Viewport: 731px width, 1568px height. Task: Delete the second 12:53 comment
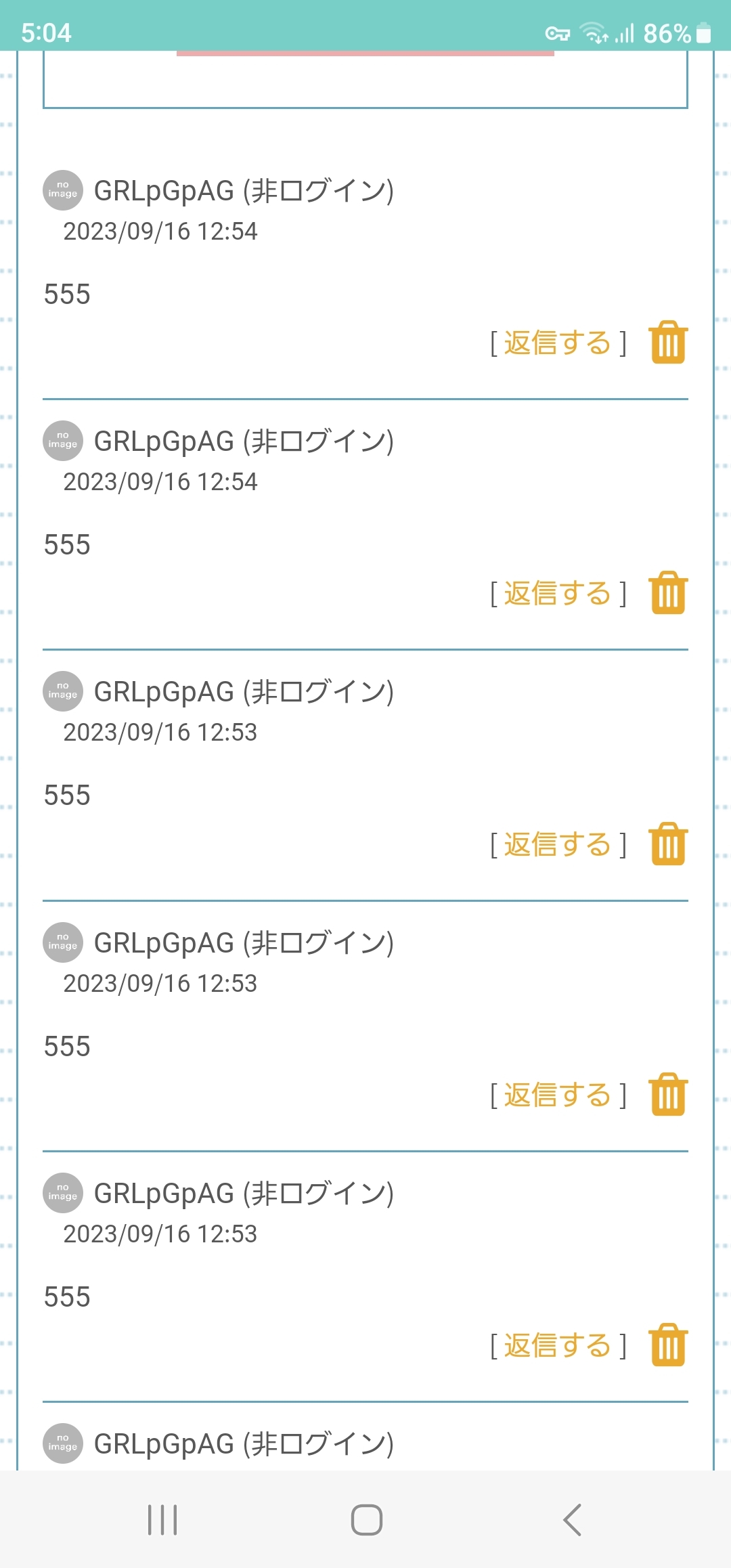668,1095
